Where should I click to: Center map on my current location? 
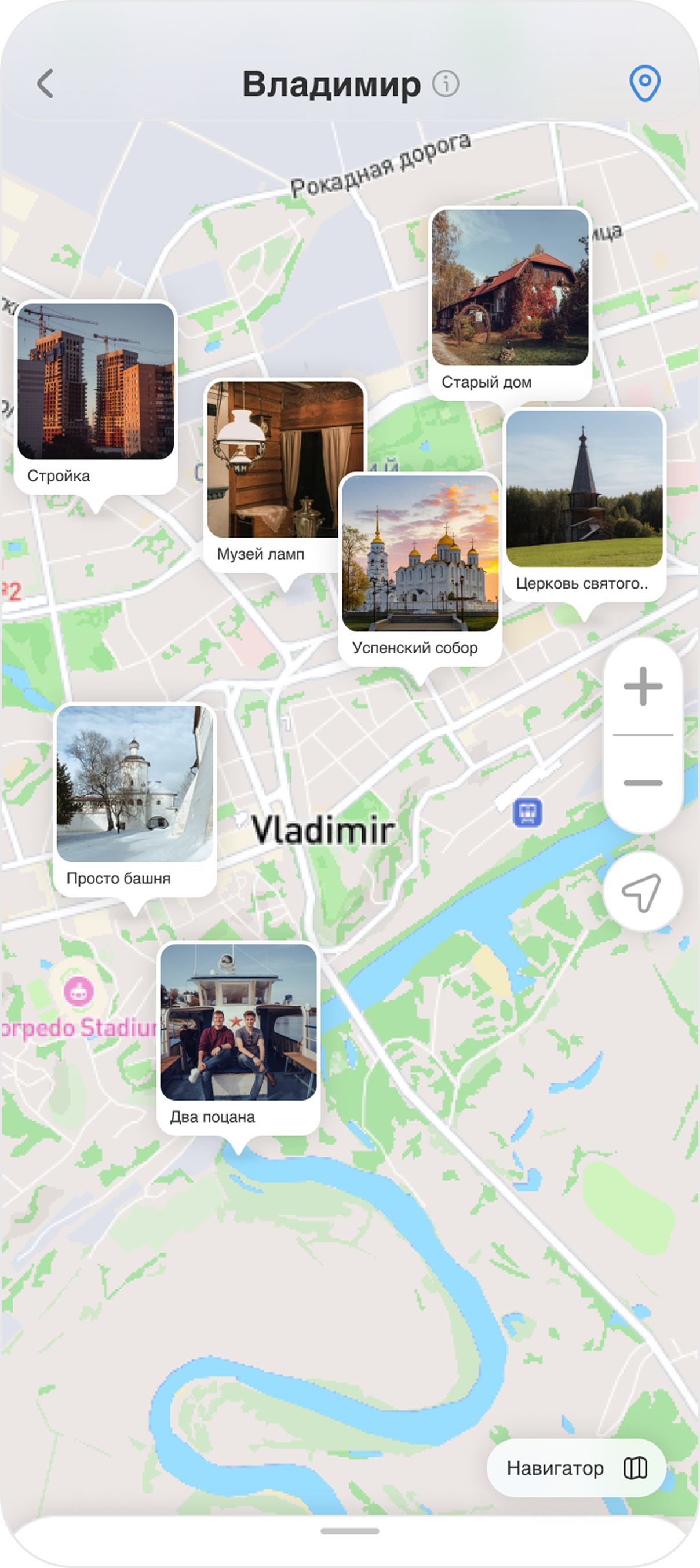(x=642, y=893)
